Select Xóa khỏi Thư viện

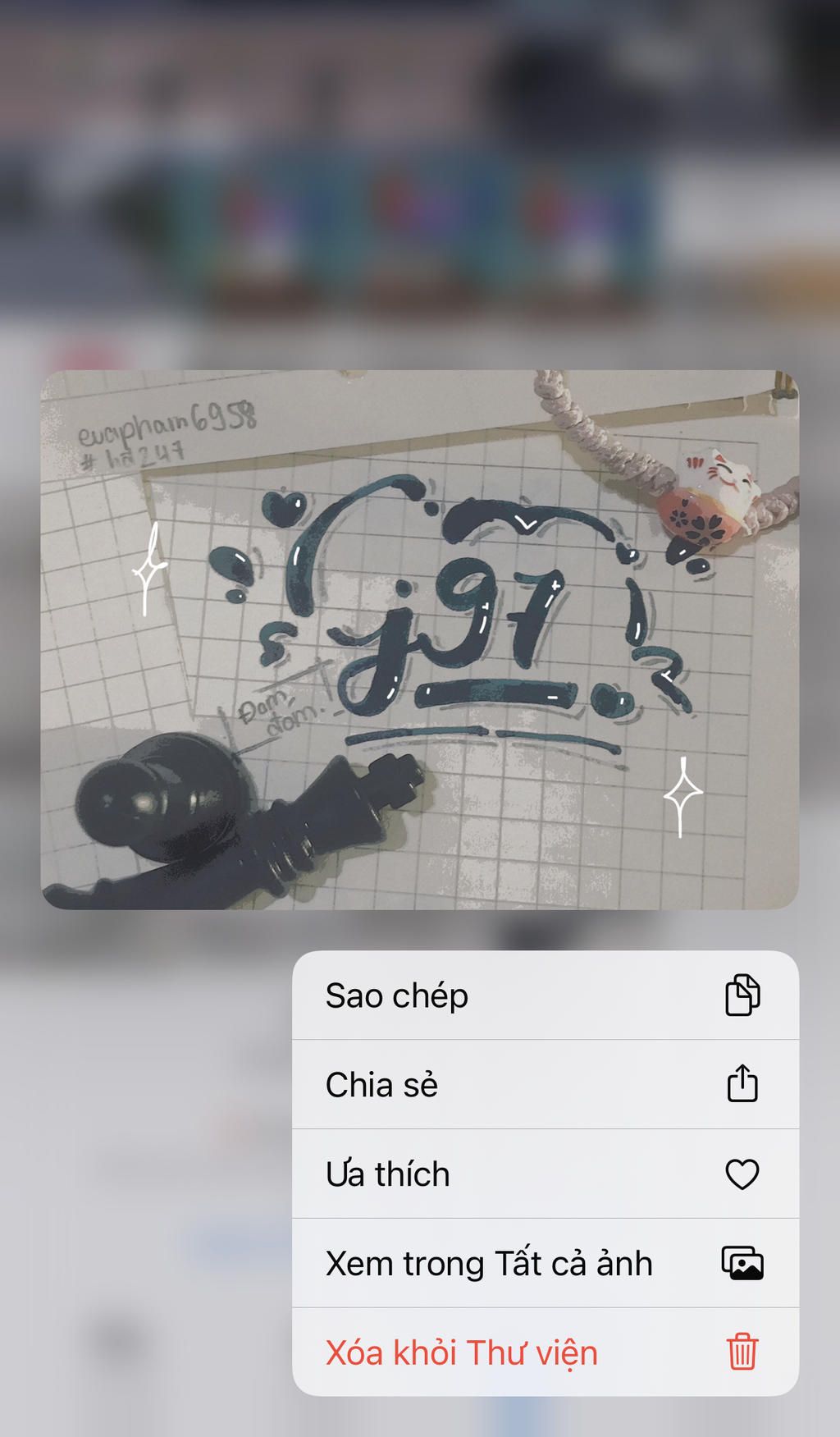pos(545,1352)
